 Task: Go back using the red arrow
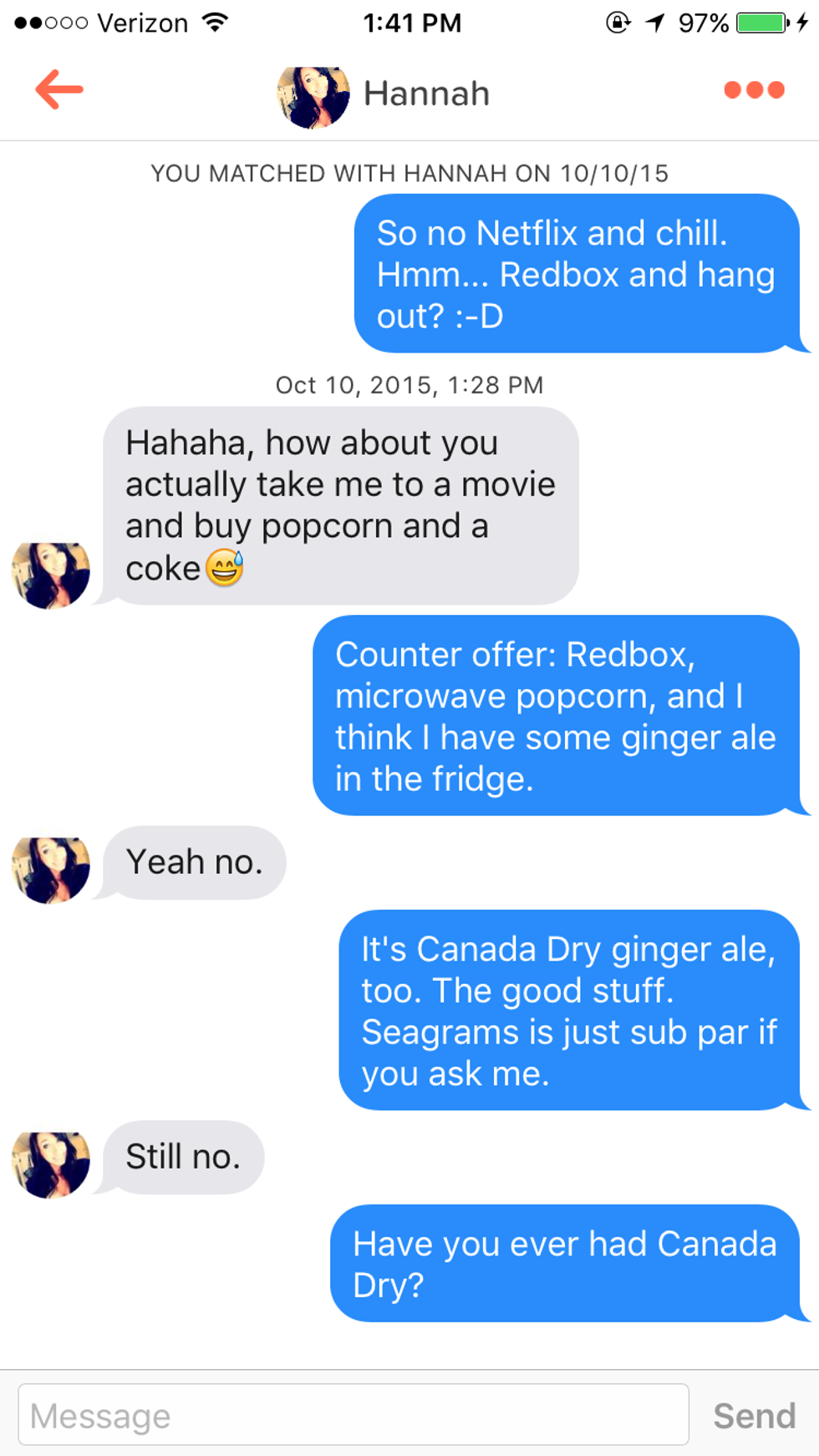point(59,90)
